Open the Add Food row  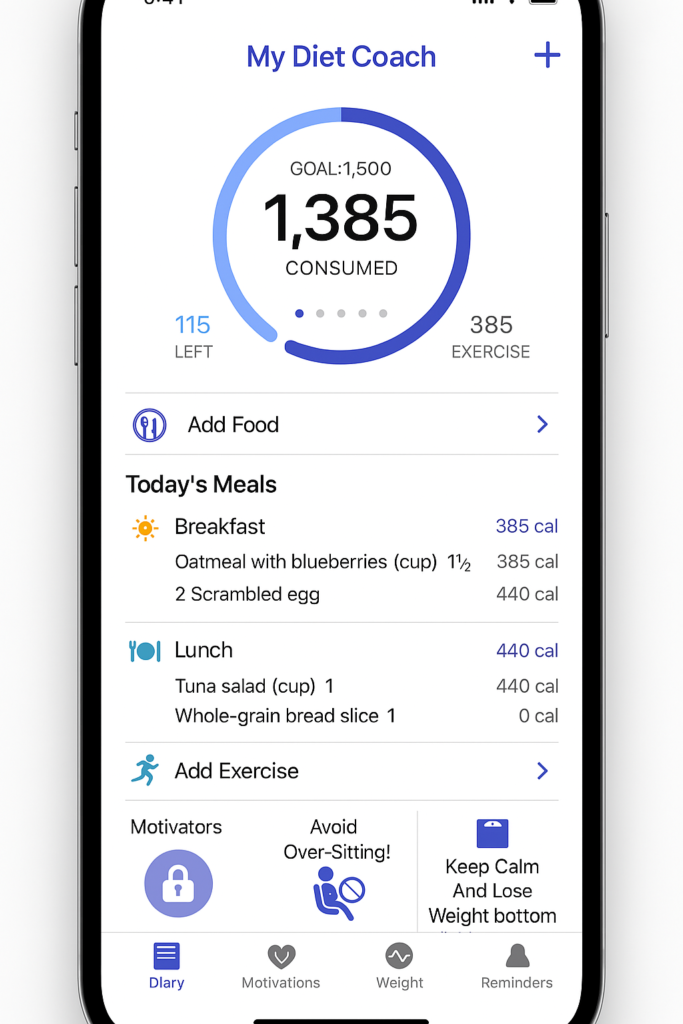341,425
